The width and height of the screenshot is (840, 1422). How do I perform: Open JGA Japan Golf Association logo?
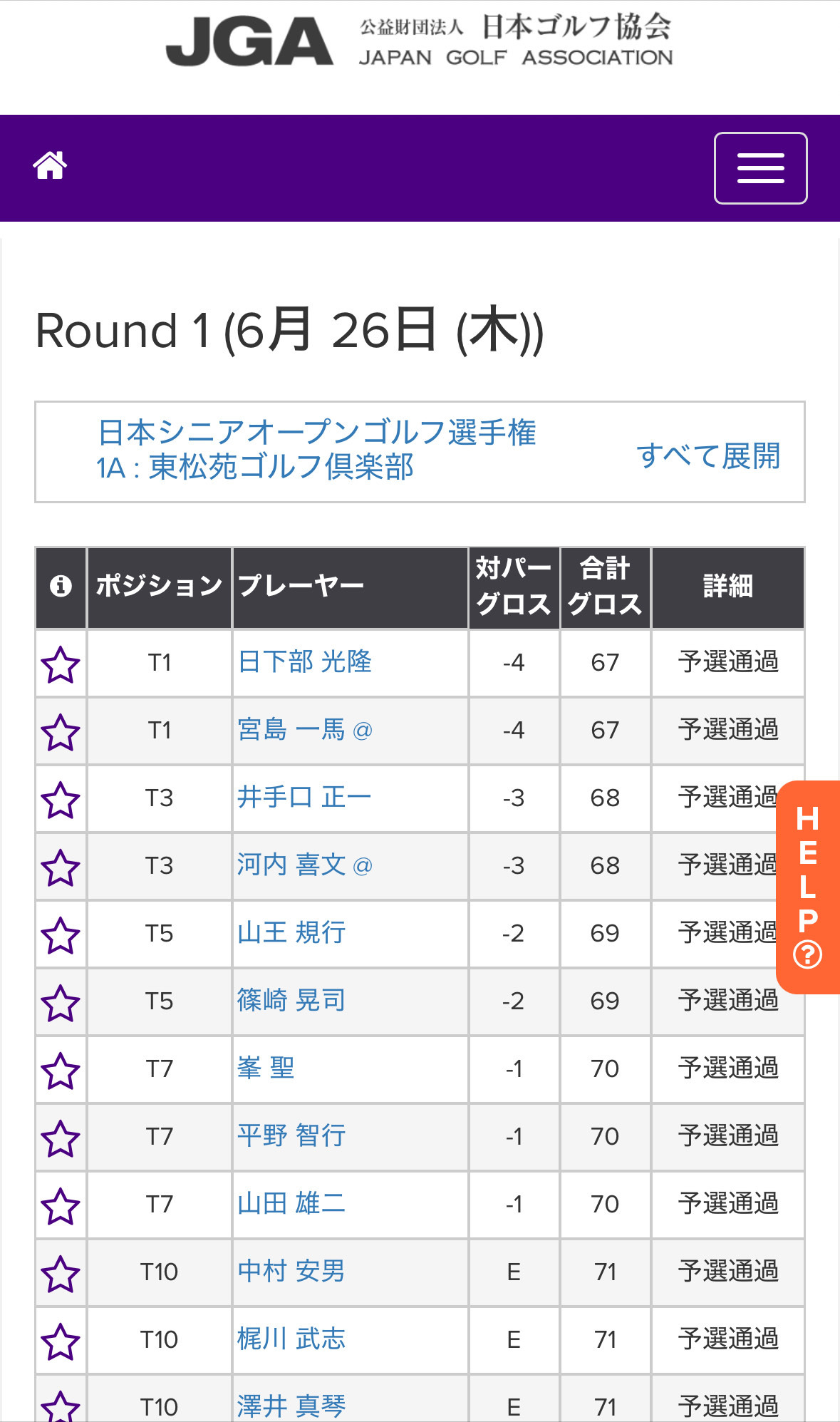pyautogui.click(x=419, y=41)
